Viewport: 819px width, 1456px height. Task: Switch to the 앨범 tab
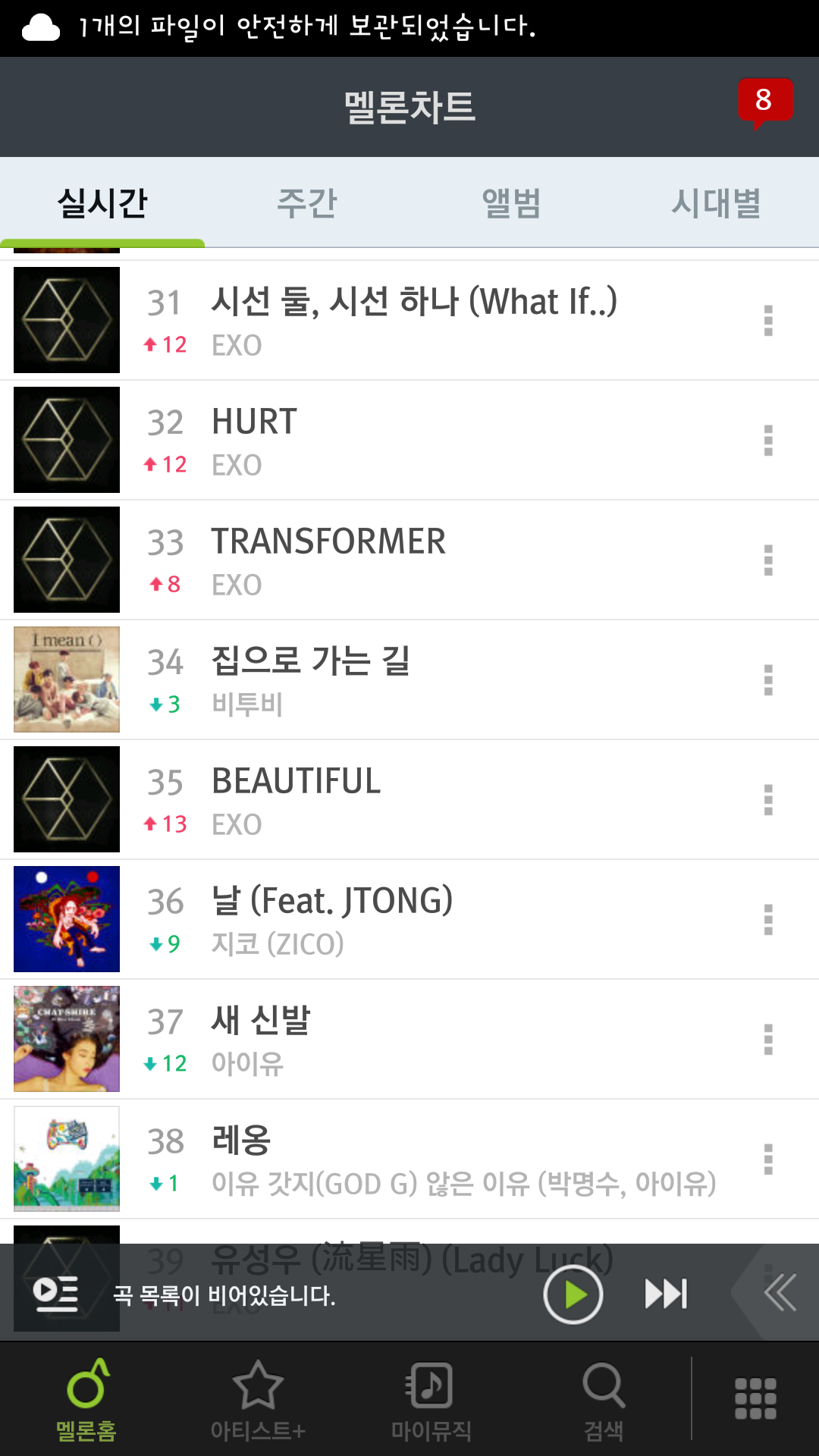tap(511, 203)
